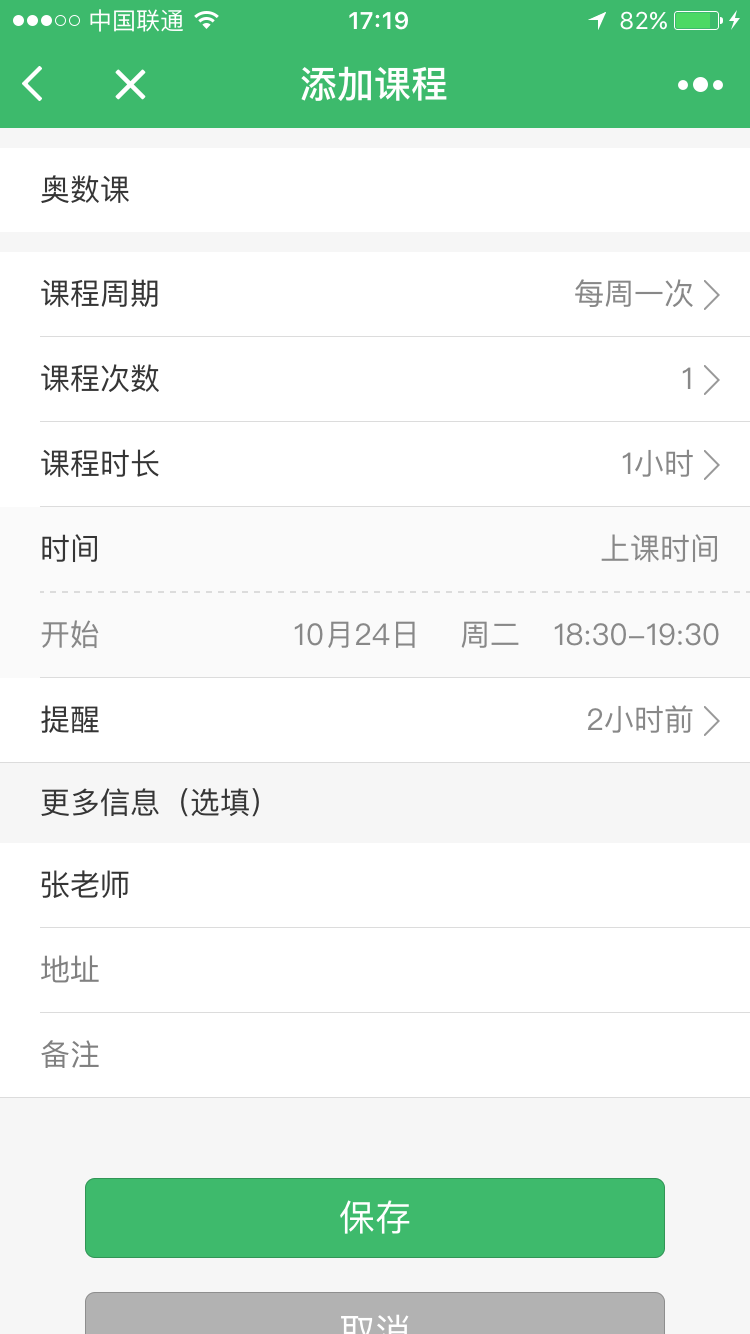The width and height of the screenshot is (750, 1334).
Task: Expand the 课程次数 picker showing 1
Action: (375, 380)
